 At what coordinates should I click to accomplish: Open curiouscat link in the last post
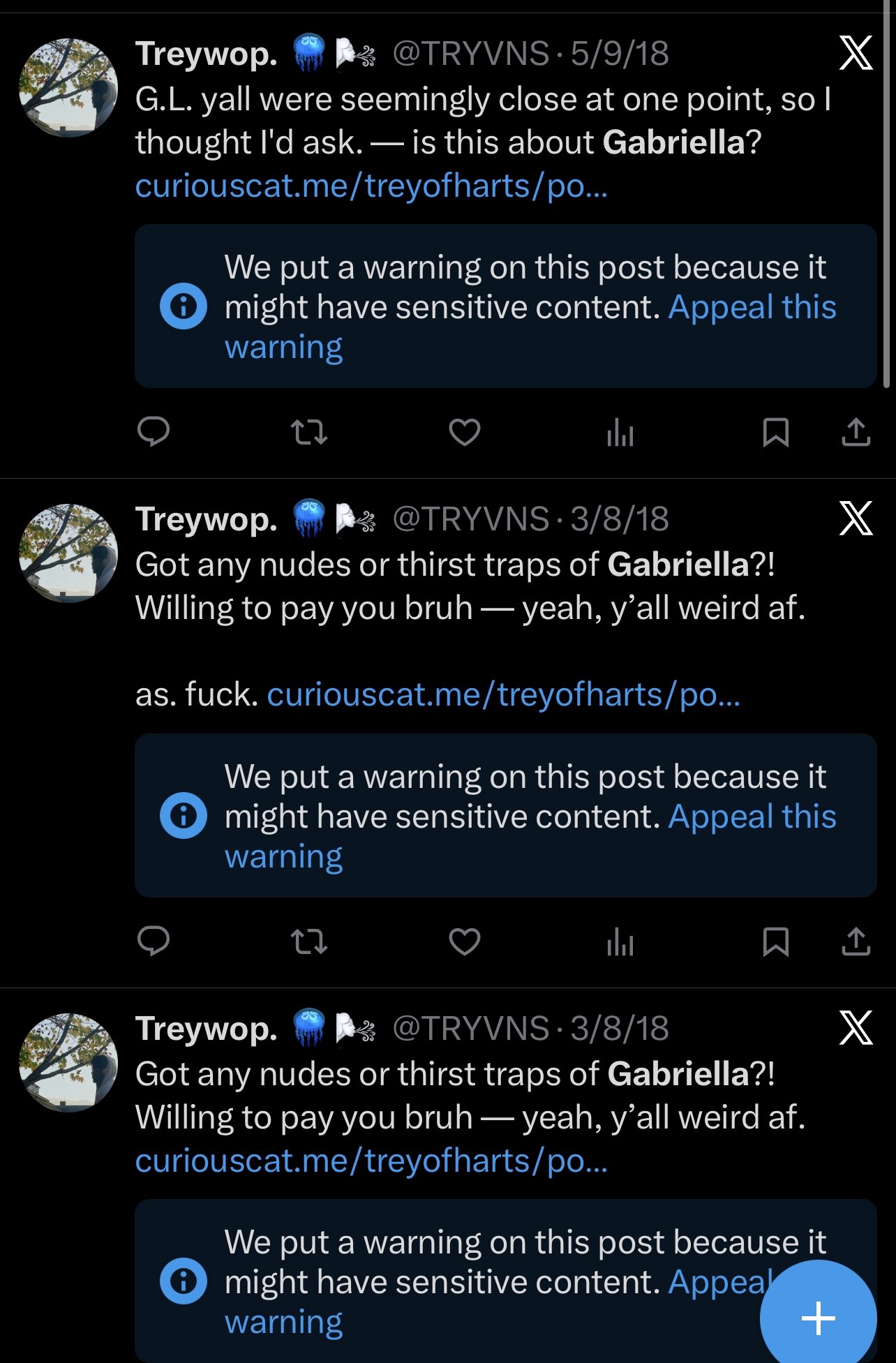[x=371, y=1161]
